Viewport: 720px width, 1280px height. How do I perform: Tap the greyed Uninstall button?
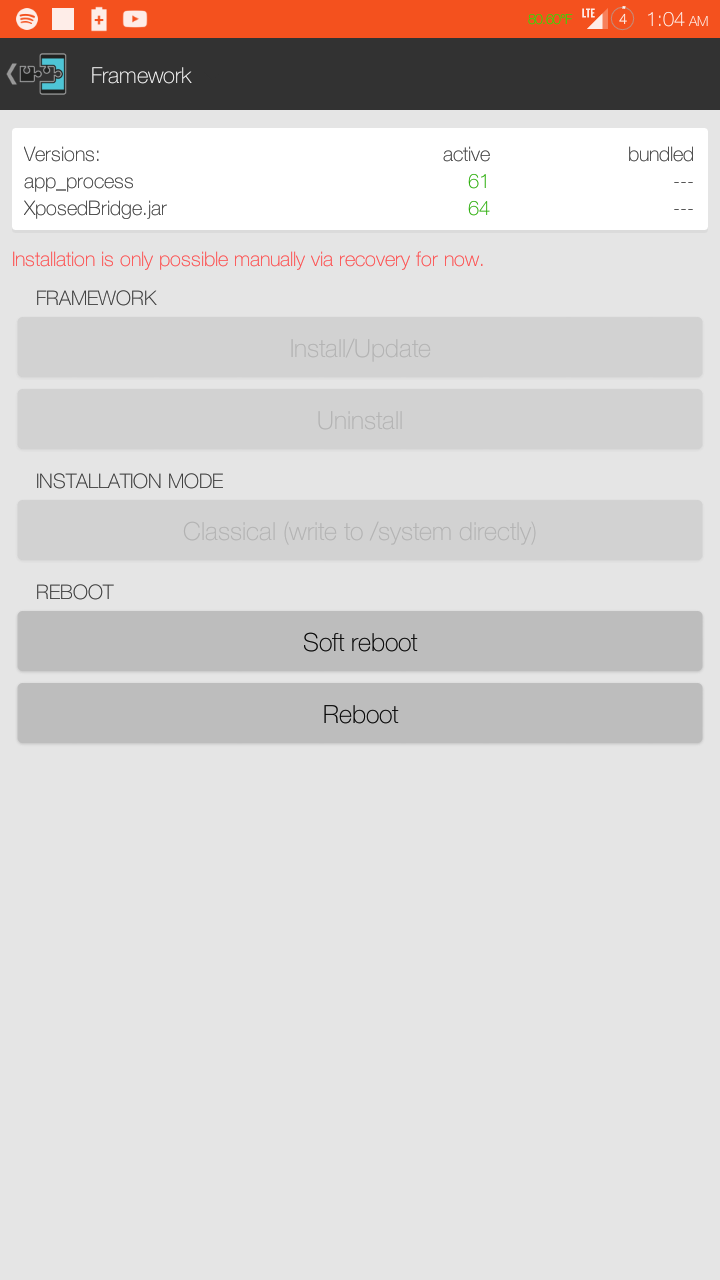click(x=360, y=420)
